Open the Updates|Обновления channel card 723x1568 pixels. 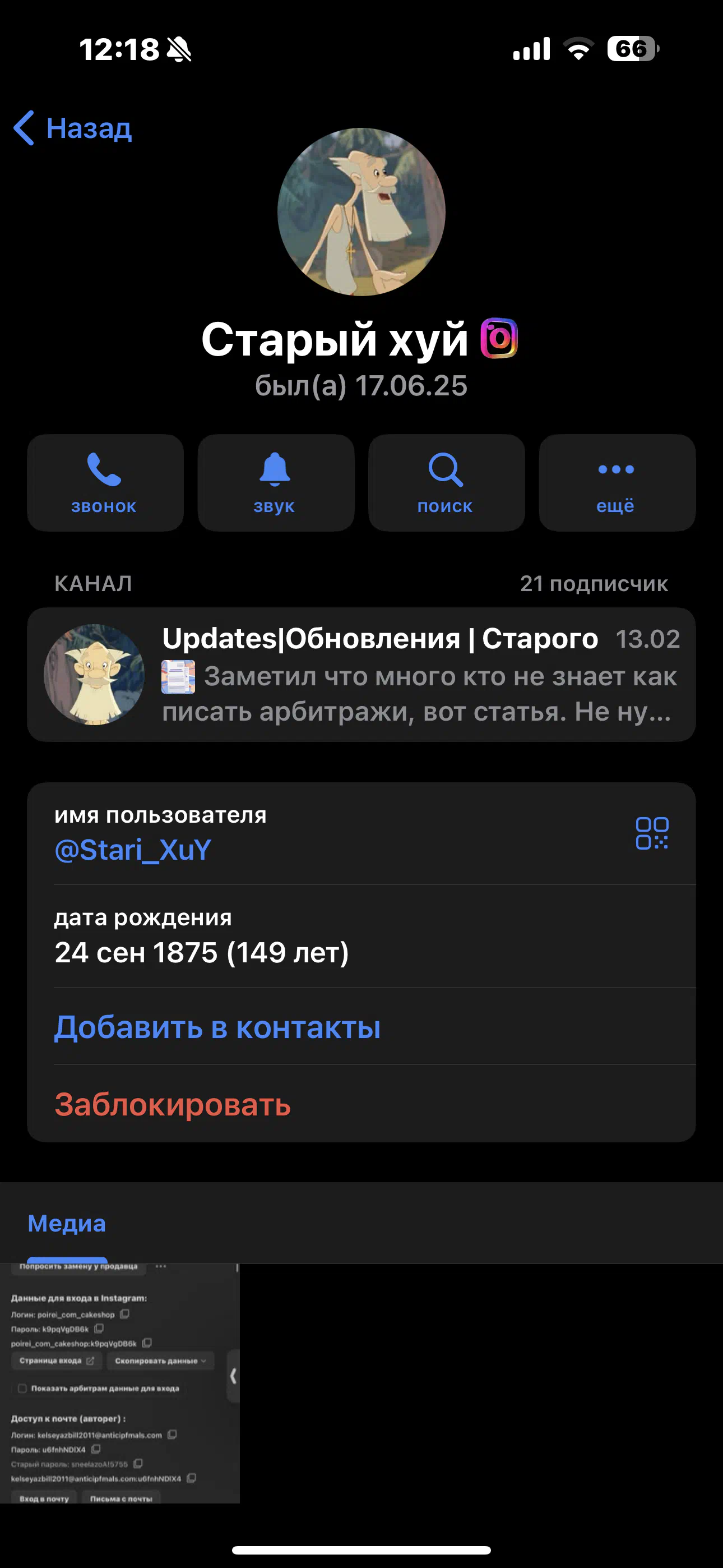tap(361, 675)
